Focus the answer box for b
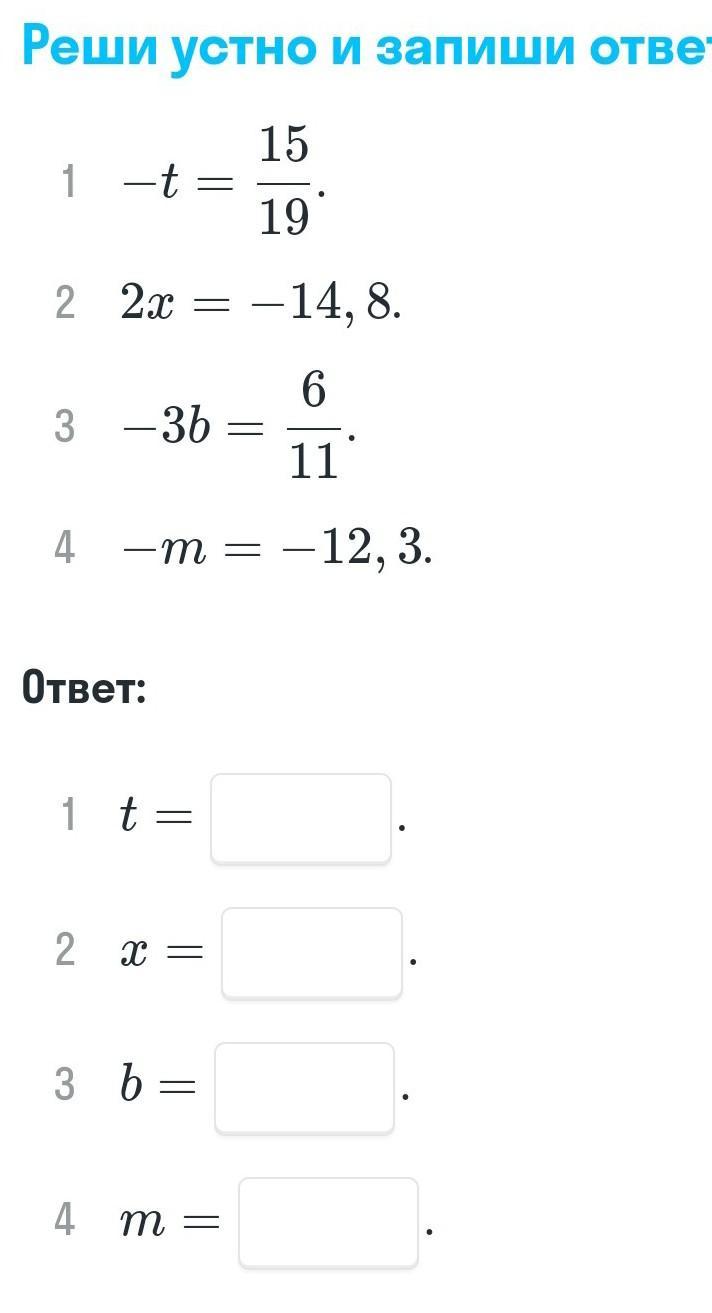The image size is (712, 1313). click(x=304, y=1088)
